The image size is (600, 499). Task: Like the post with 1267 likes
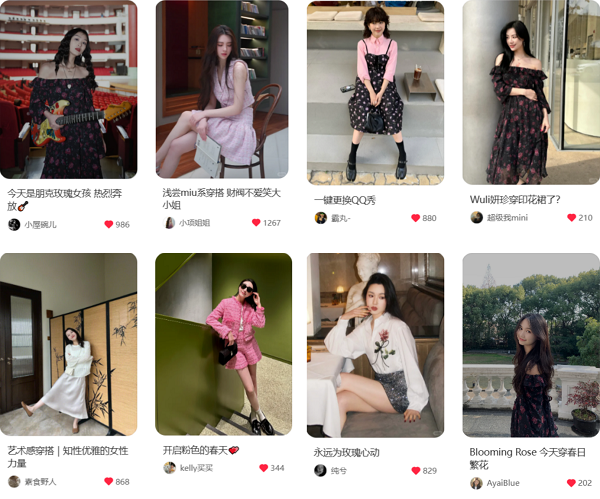click(256, 223)
